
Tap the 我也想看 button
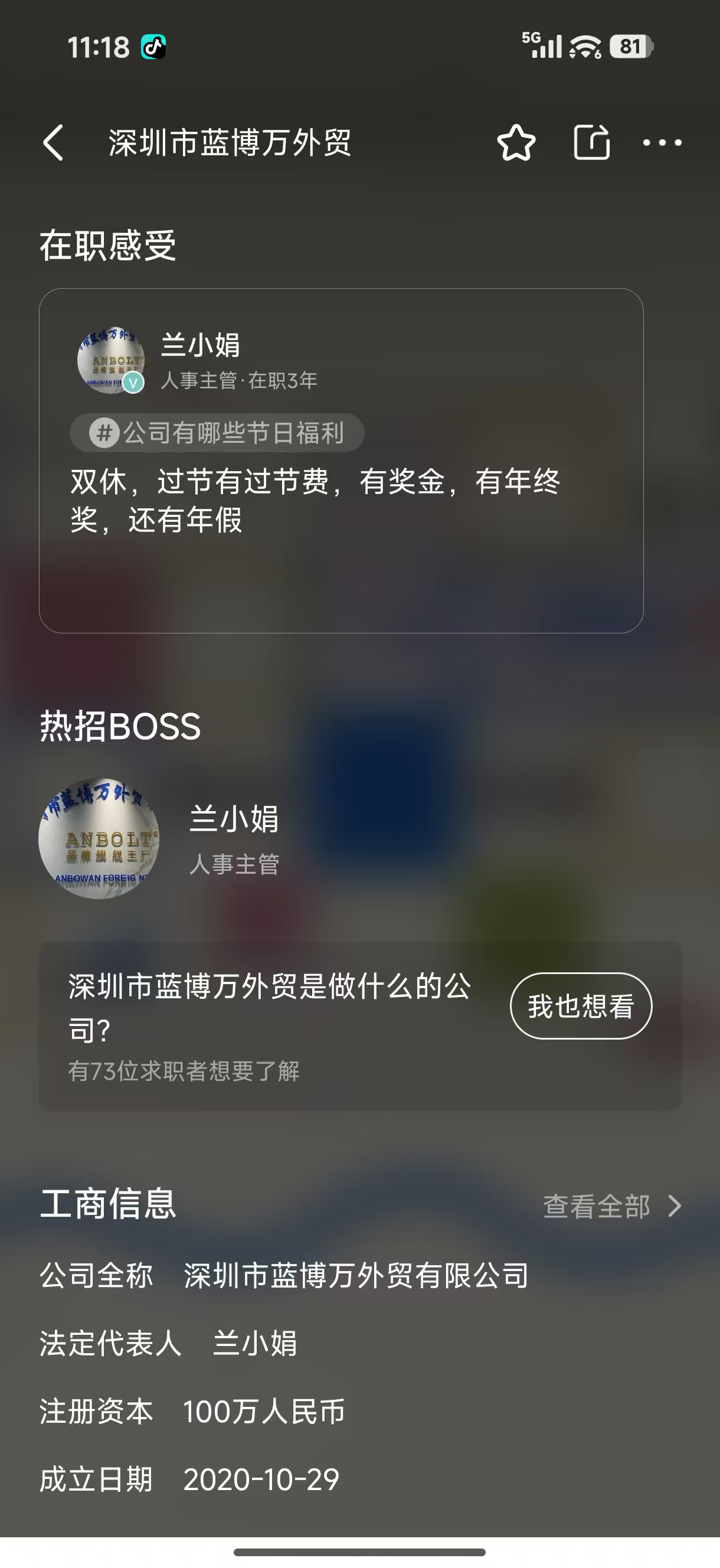(581, 1006)
